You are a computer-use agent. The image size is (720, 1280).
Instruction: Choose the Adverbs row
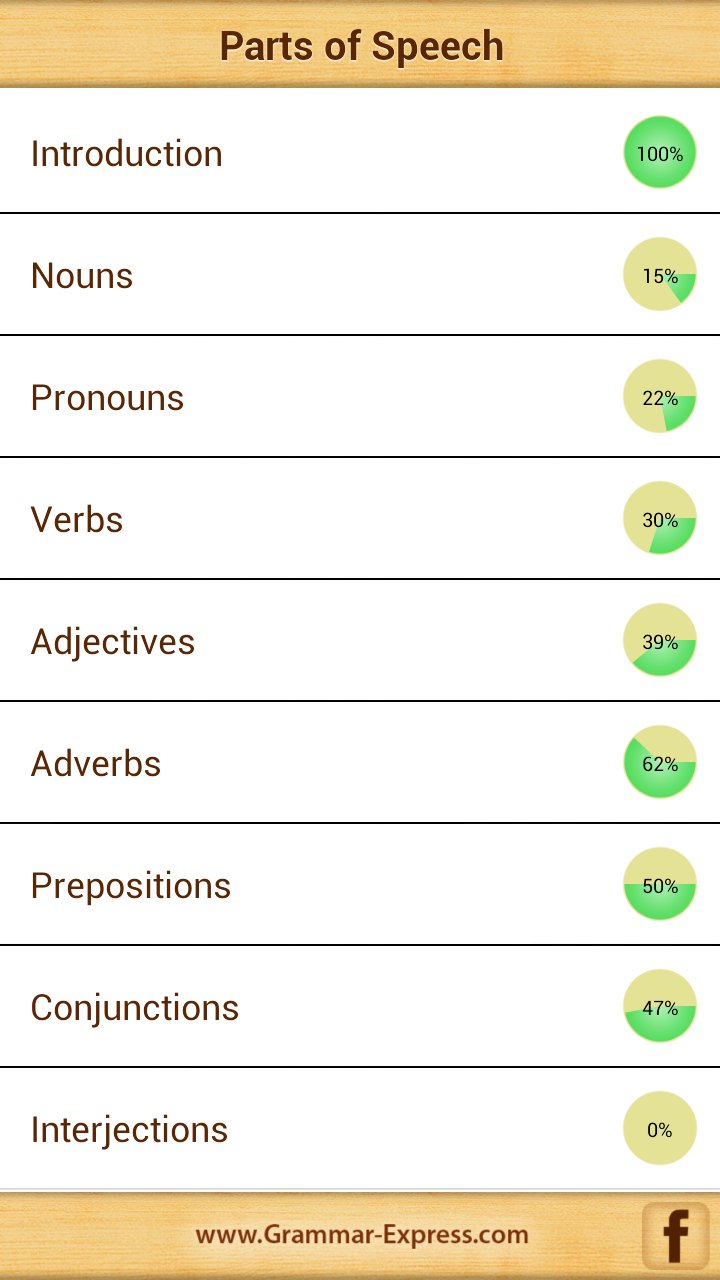click(360, 763)
